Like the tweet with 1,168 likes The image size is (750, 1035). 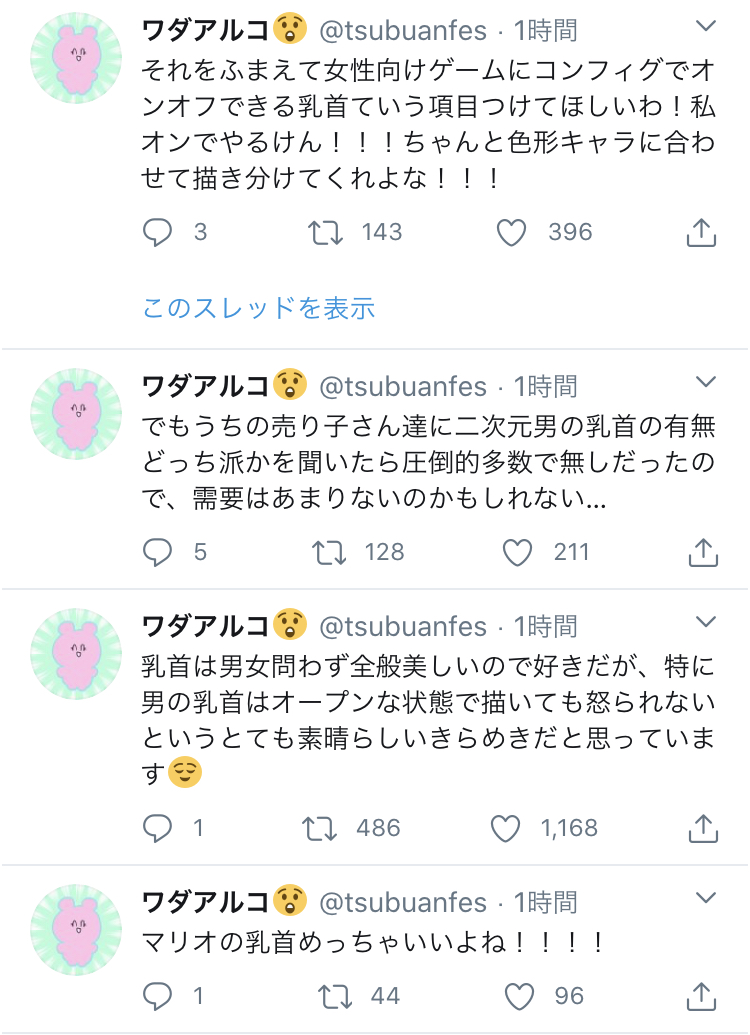point(507,828)
